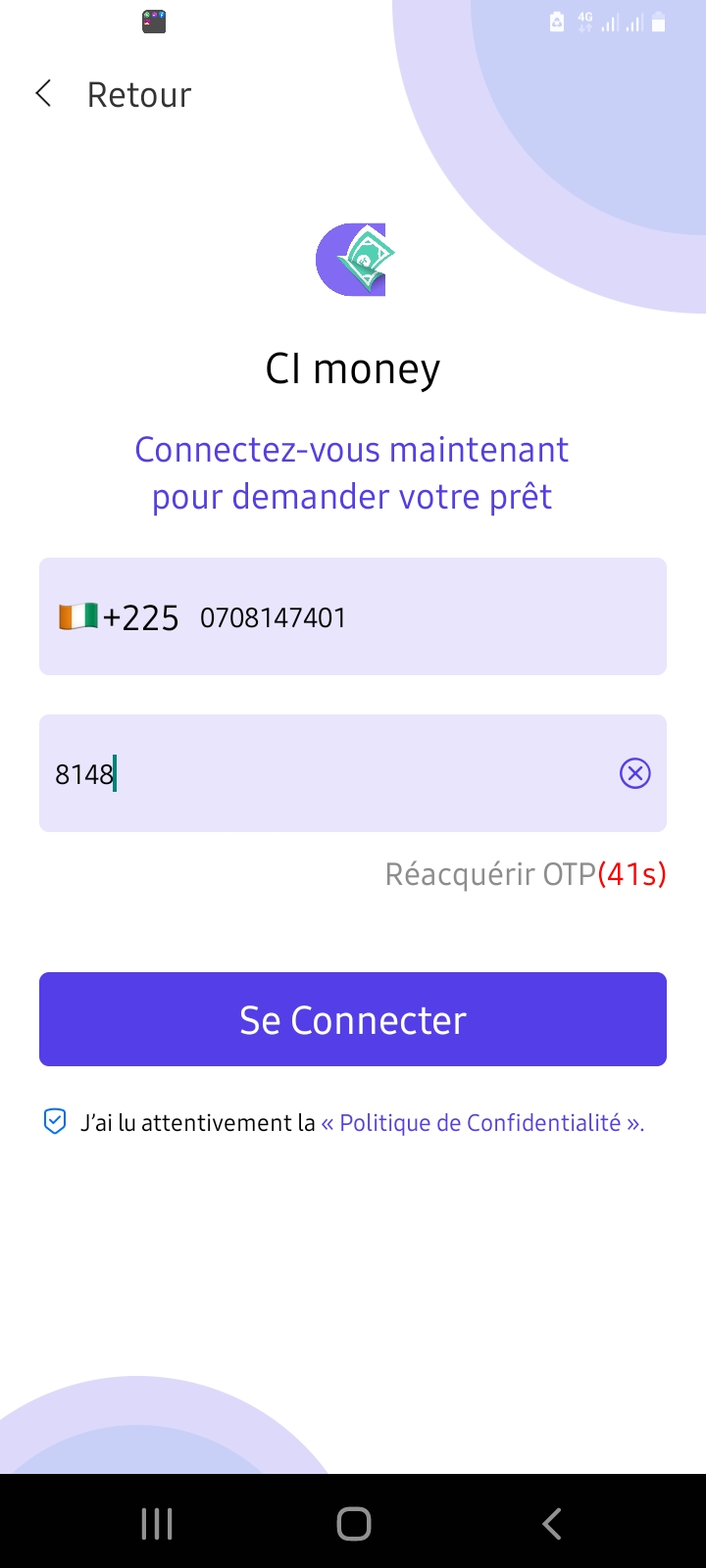The width and height of the screenshot is (706, 1568).
Task: Open the Politique de Confidentialité link
Action: (x=482, y=1123)
